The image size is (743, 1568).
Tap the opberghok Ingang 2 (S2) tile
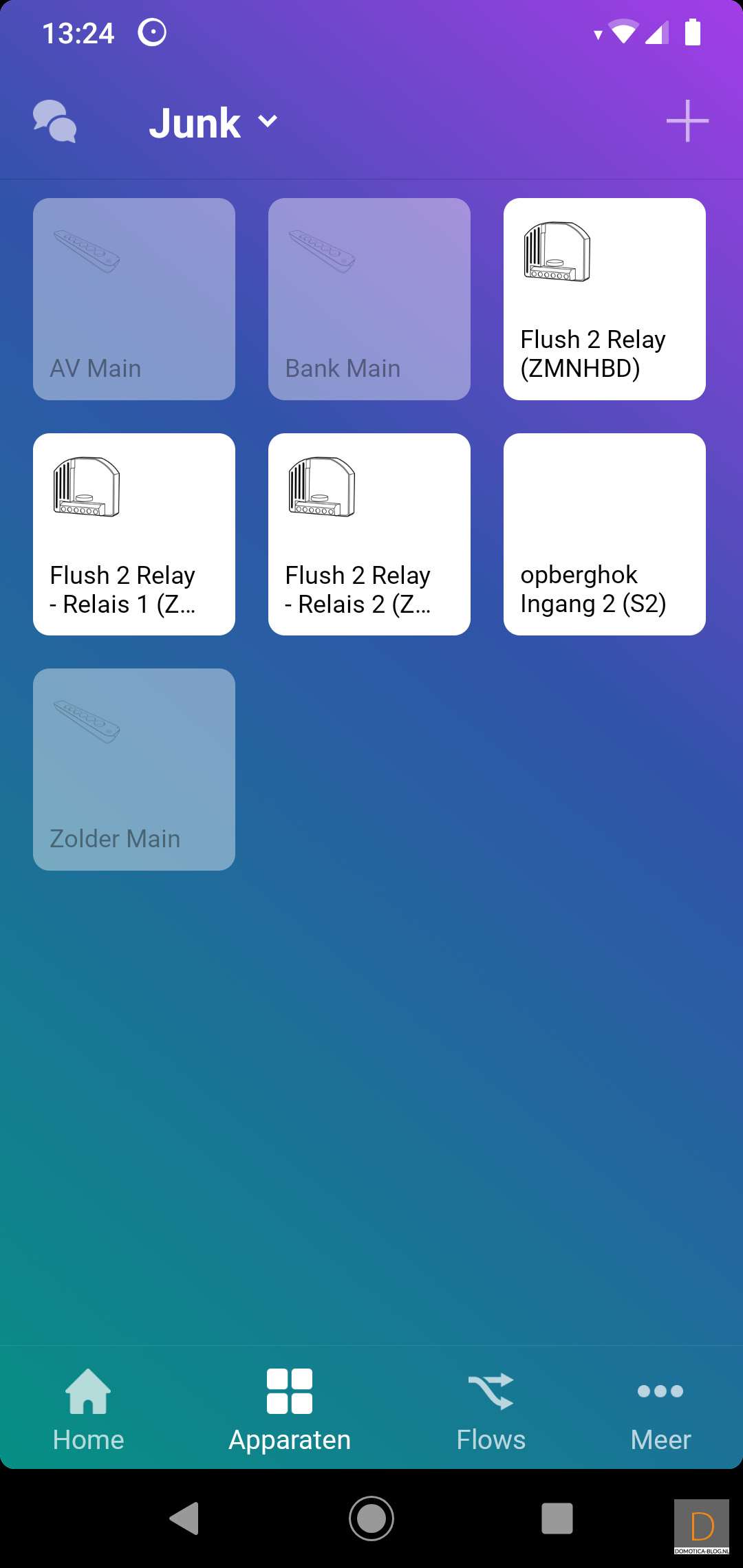click(605, 534)
